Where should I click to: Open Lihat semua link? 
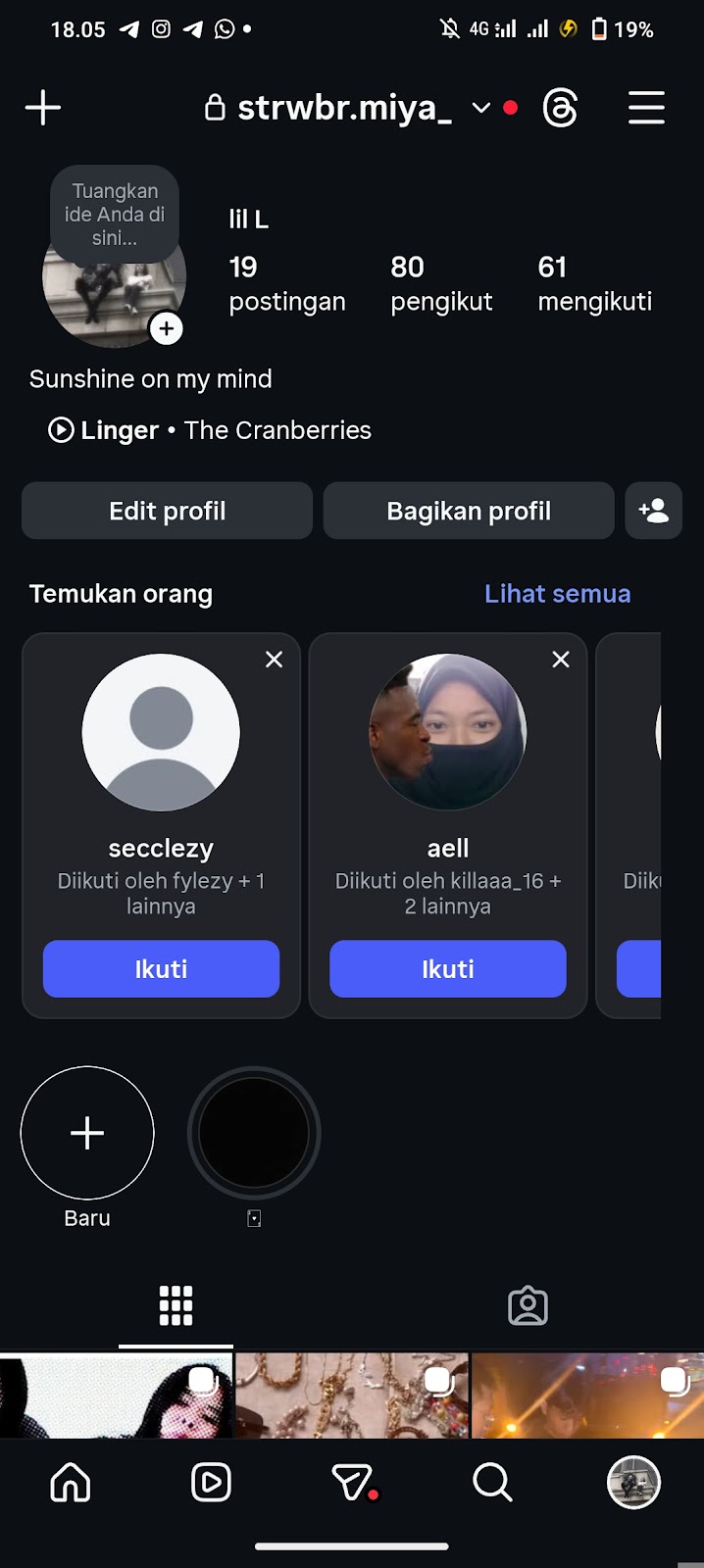pos(557,594)
